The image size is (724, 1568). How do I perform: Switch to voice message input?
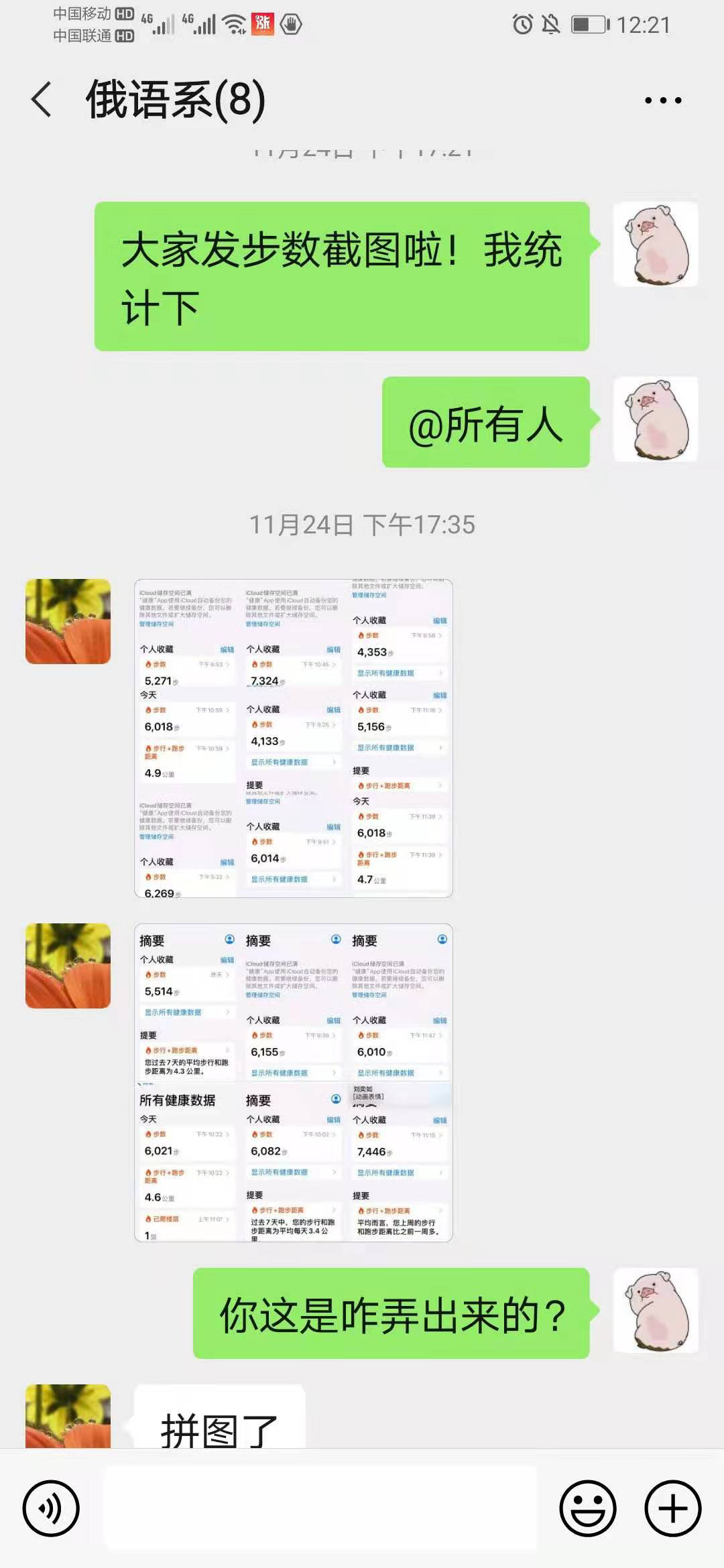[x=51, y=1508]
